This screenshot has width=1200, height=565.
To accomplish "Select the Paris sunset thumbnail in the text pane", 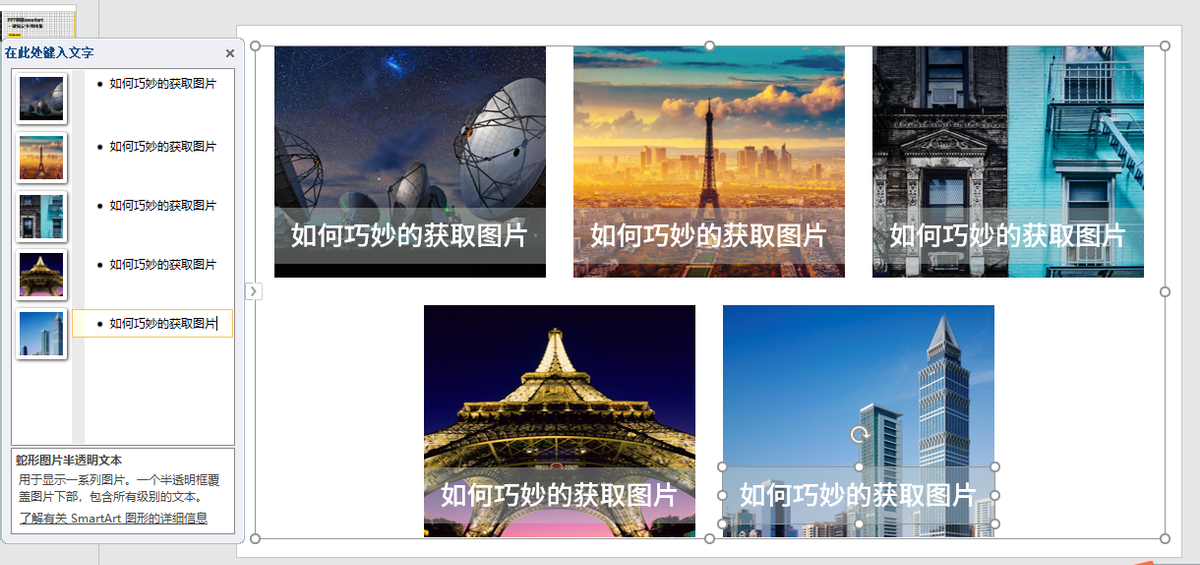I will [x=42, y=157].
